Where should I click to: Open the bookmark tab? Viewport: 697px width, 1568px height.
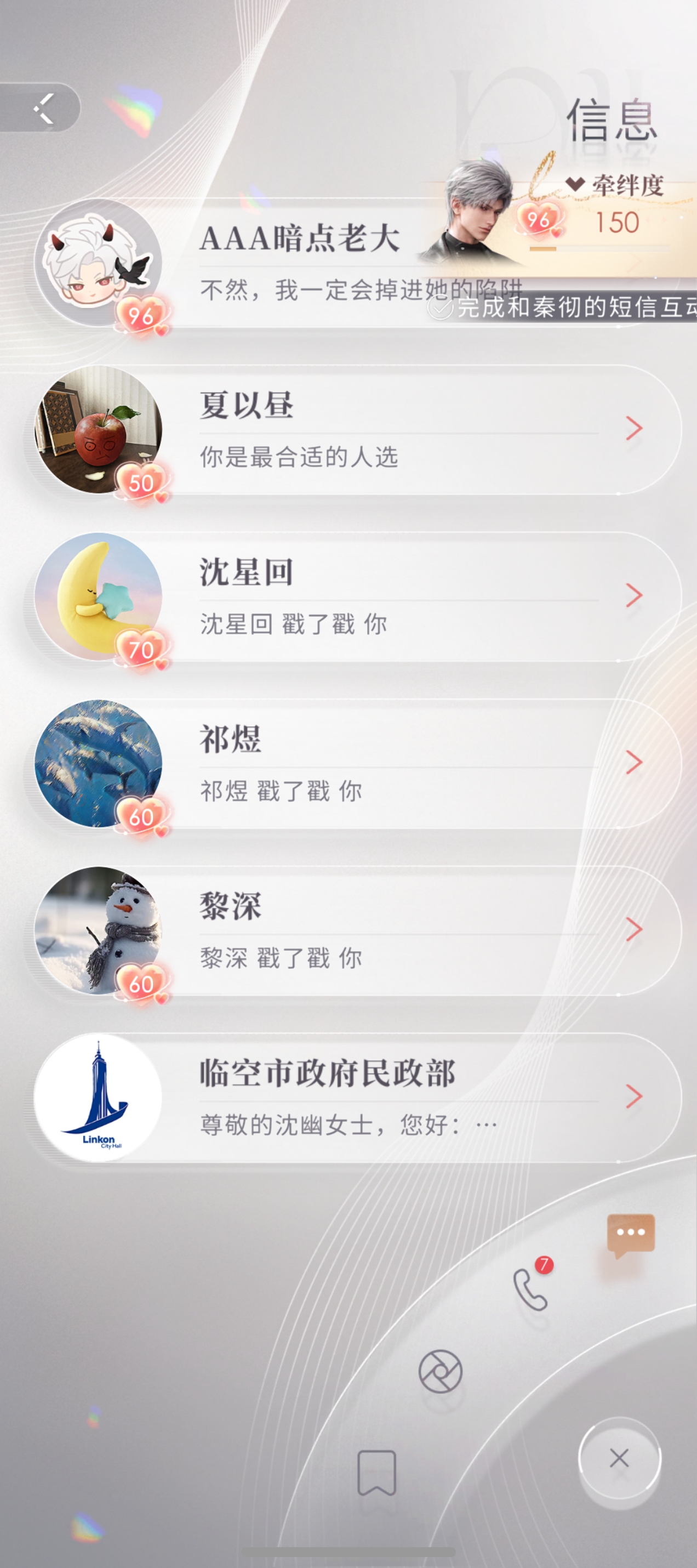coord(376,1472)
